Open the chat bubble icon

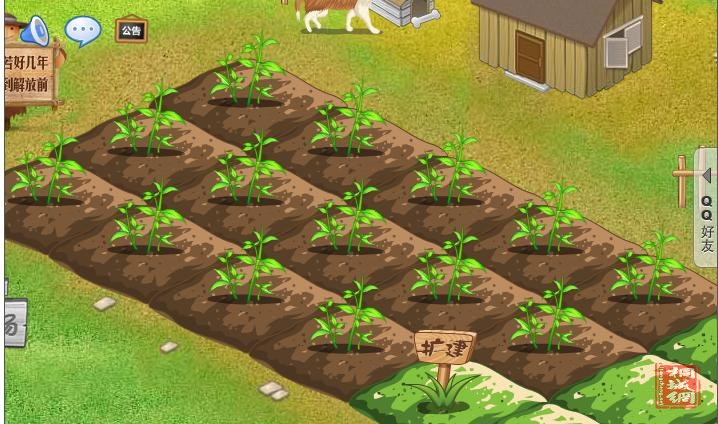82,30
